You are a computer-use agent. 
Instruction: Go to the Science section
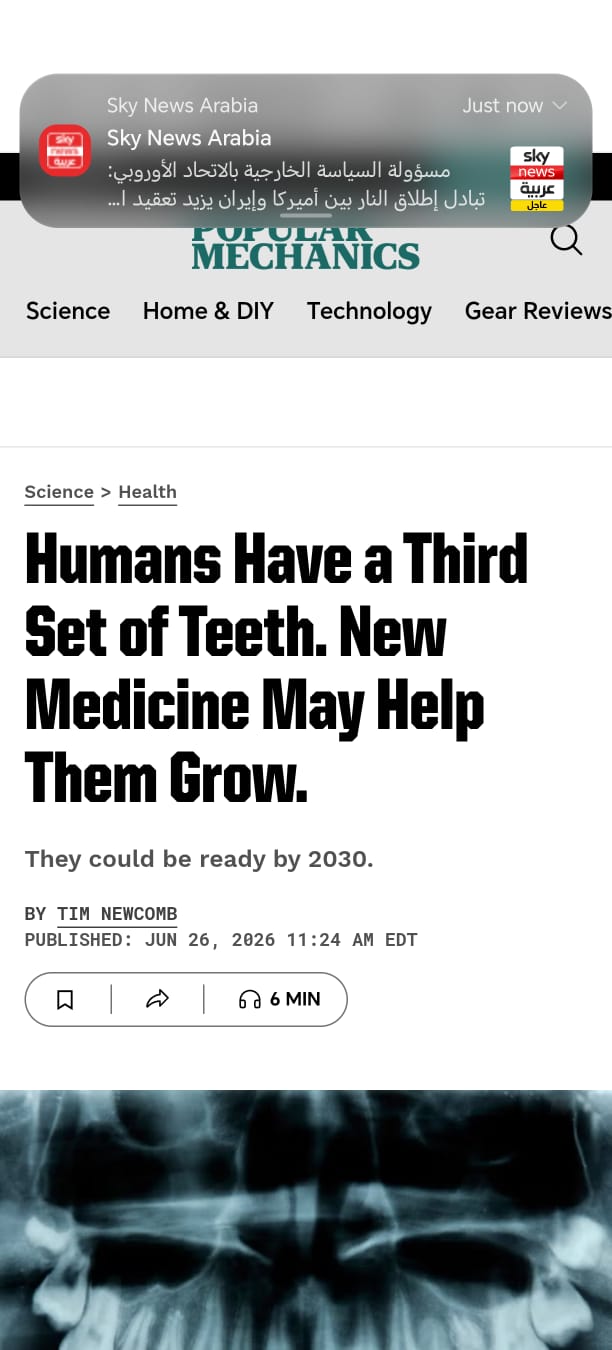tap(68, 311)
